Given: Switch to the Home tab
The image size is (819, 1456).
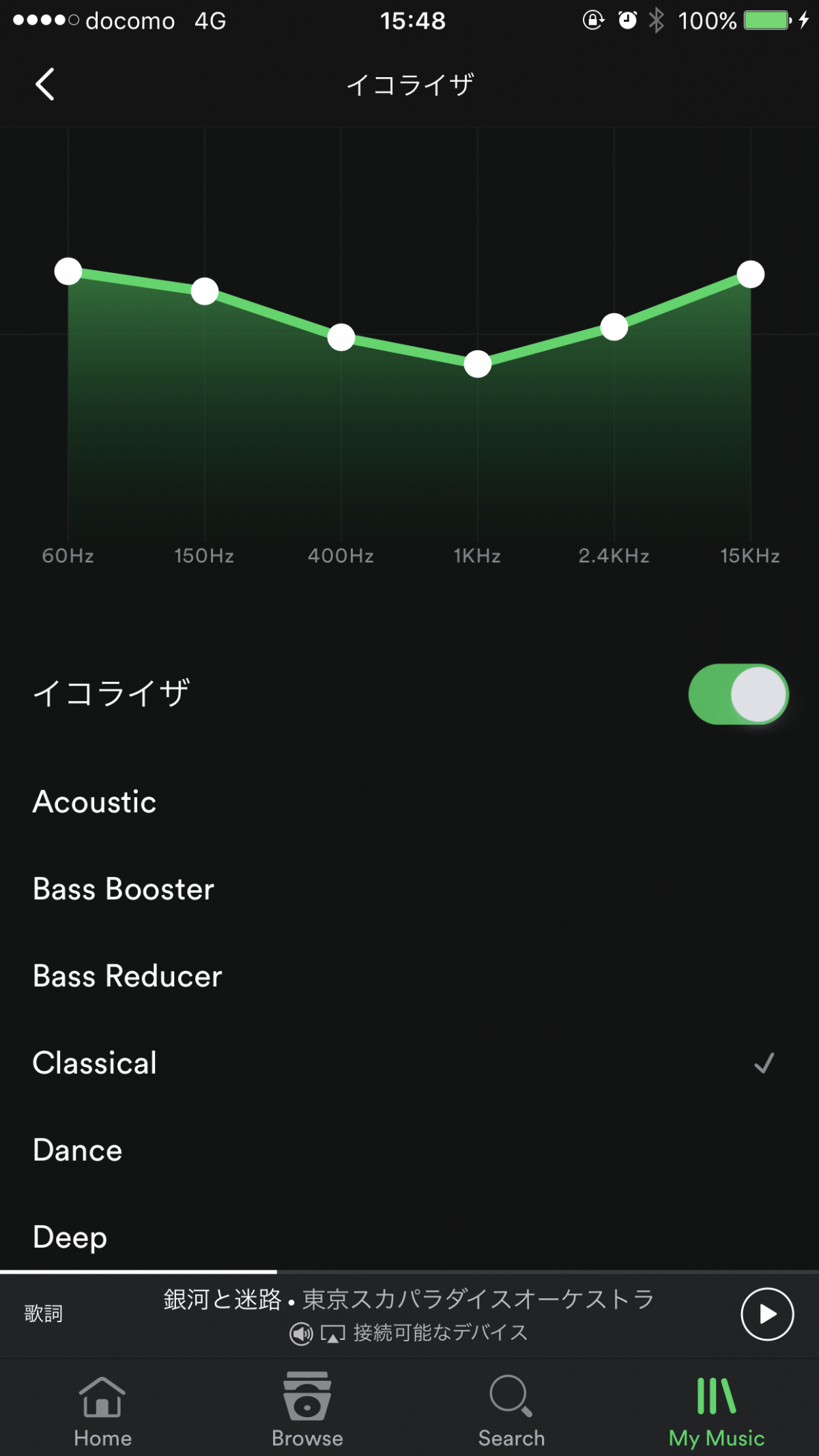Looking at the screenshot, I should coord(102,1410).
